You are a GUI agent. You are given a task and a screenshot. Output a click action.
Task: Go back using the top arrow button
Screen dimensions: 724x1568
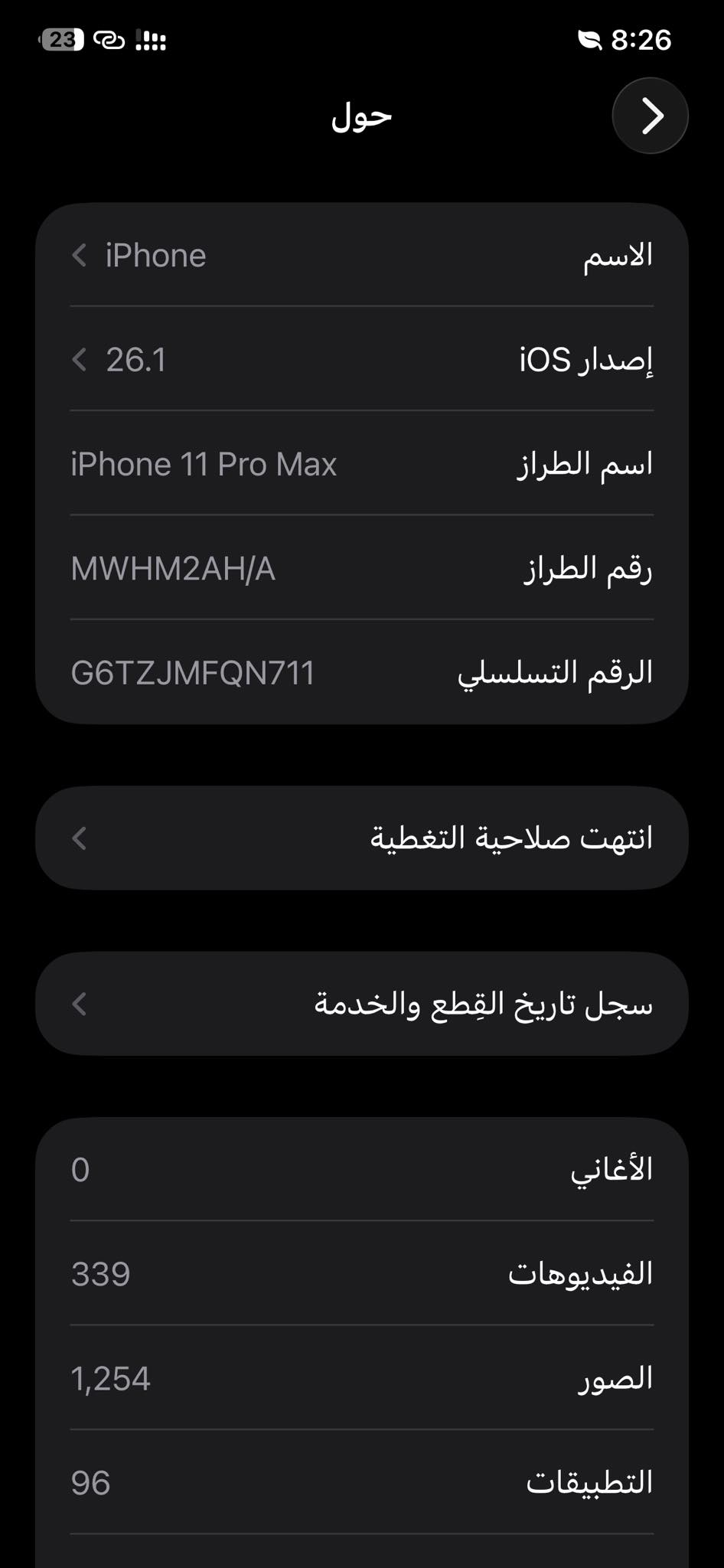(x=650, y=116)
